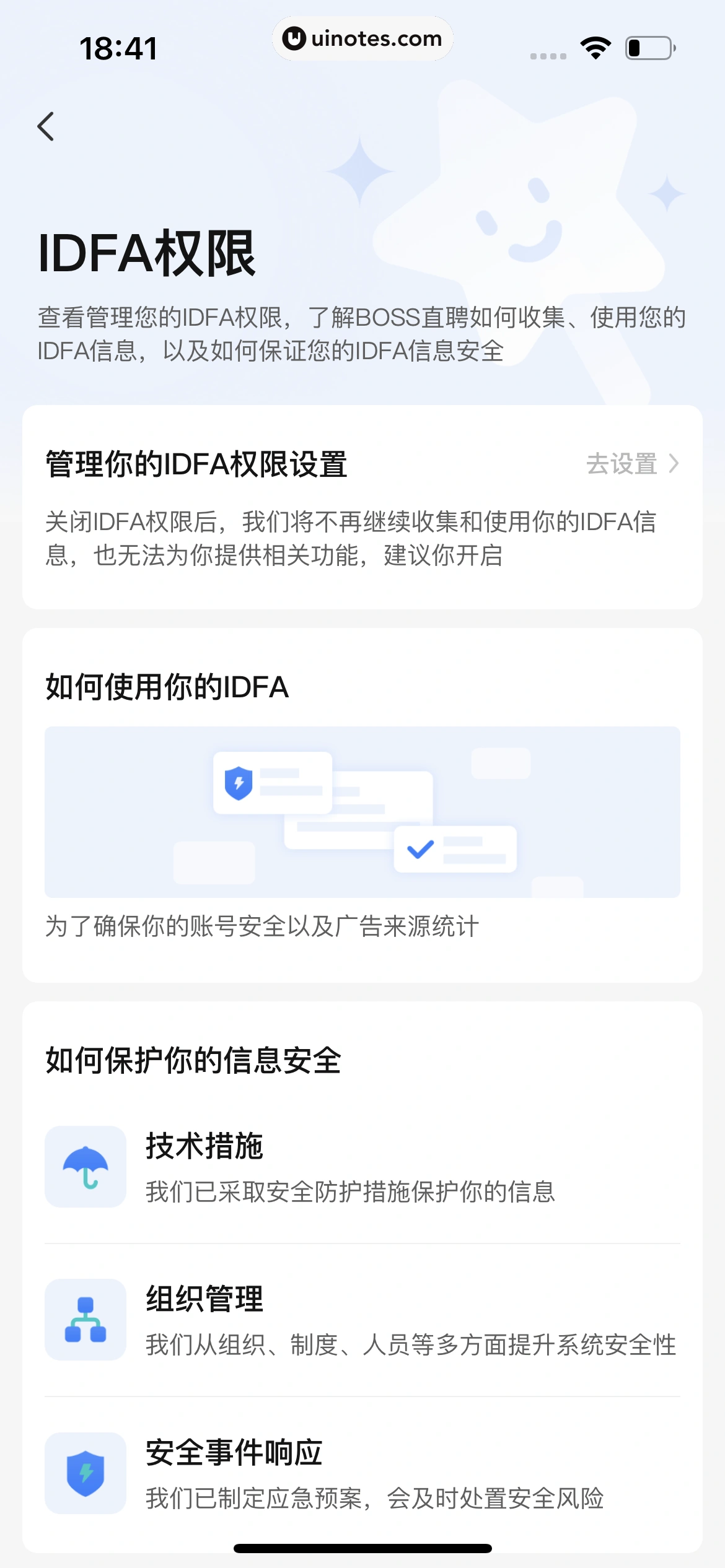Tap 管理你的IDFA权限设置 card heading
Image resolution: width=725 pixels, height=1568 pixels.
pyautogui.click(x=196, y=462)
